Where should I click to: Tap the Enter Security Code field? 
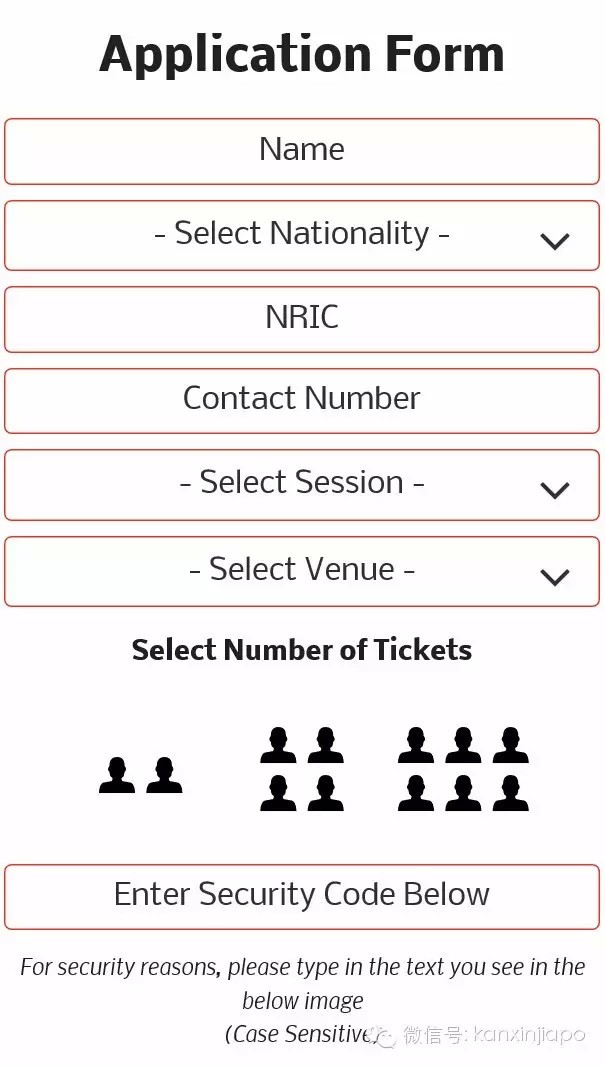(x=302, y=896)
